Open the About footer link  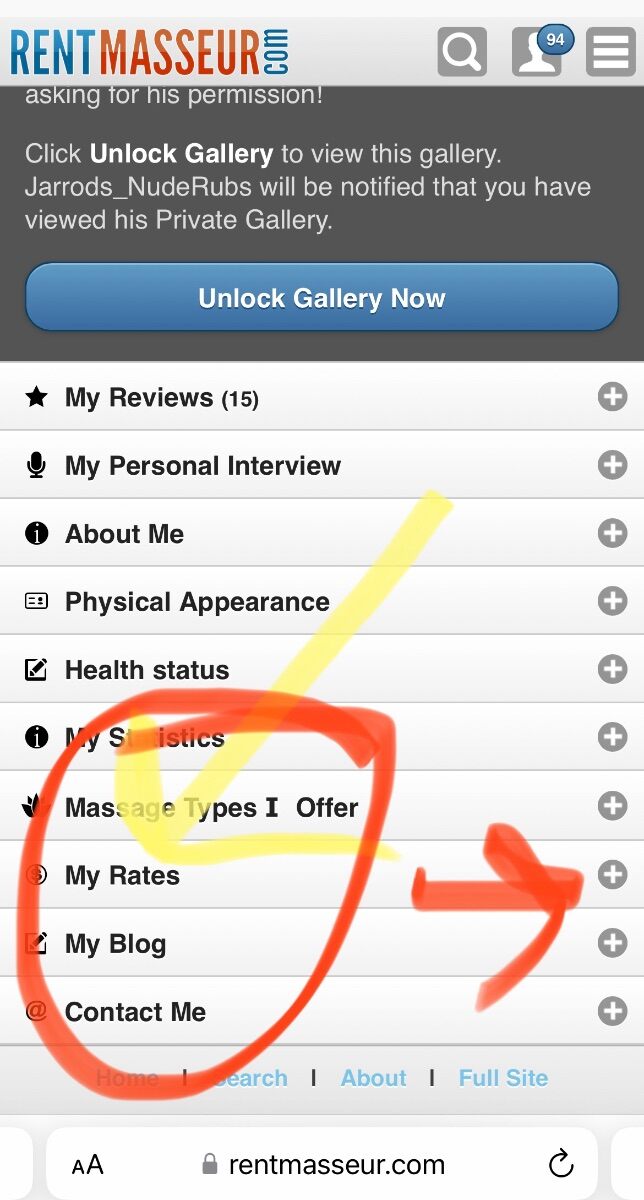pyautogui.click(x=373, y=1078)
